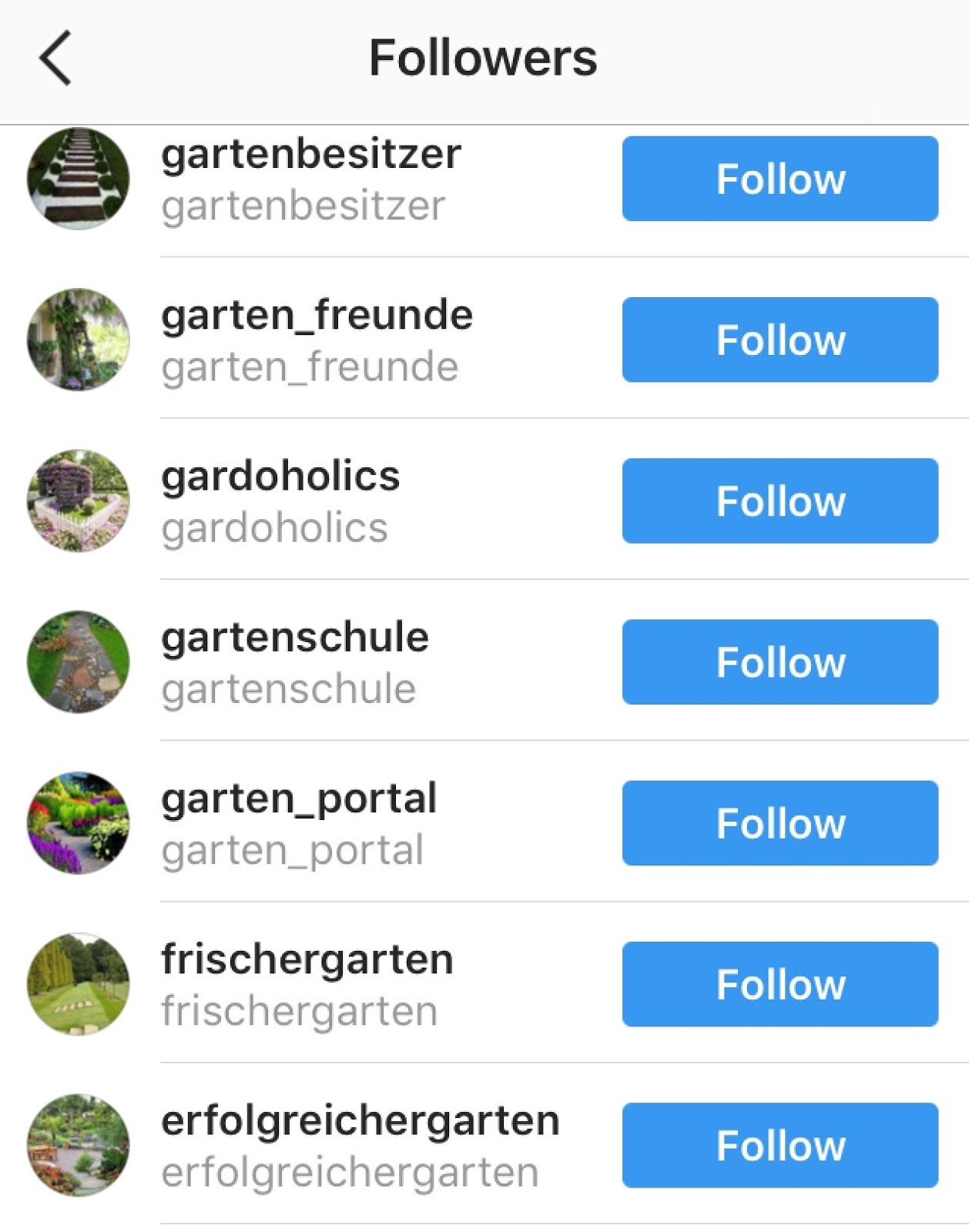The height and width of the screenshot is (1232, 969).
Task: Open the gartenschule profile
Action: coord(294,638)
